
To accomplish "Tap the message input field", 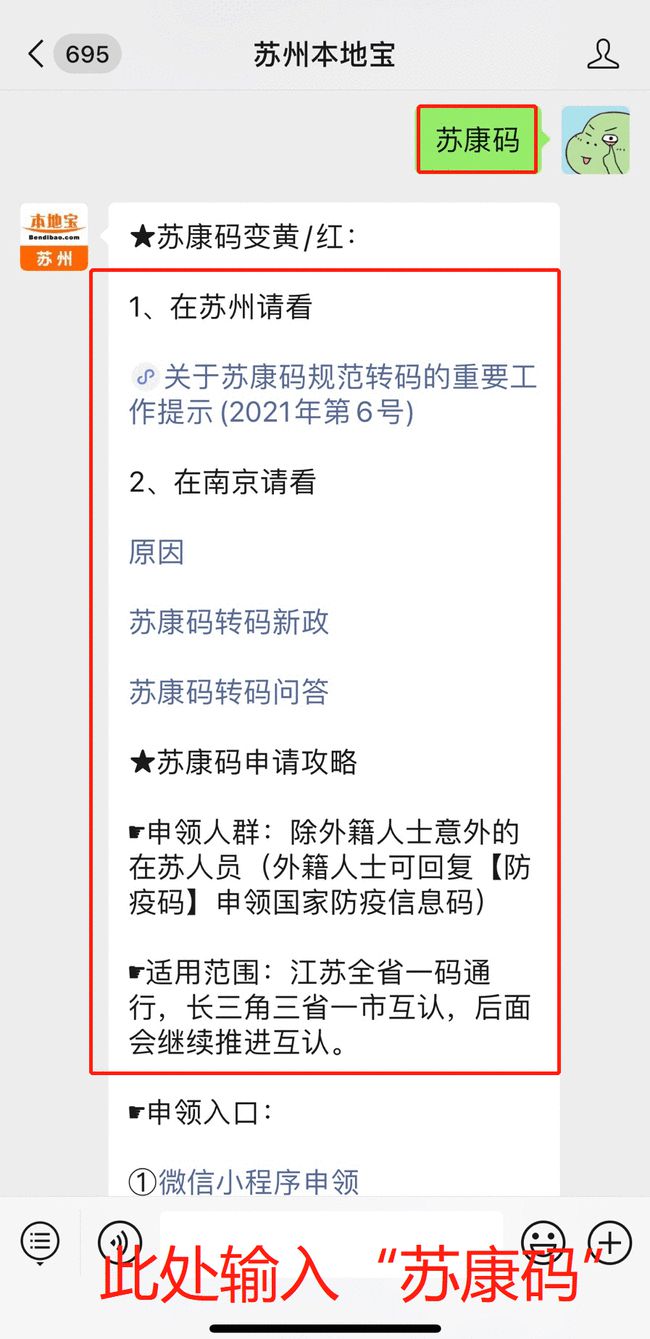I will click(x=331, y=1243).
